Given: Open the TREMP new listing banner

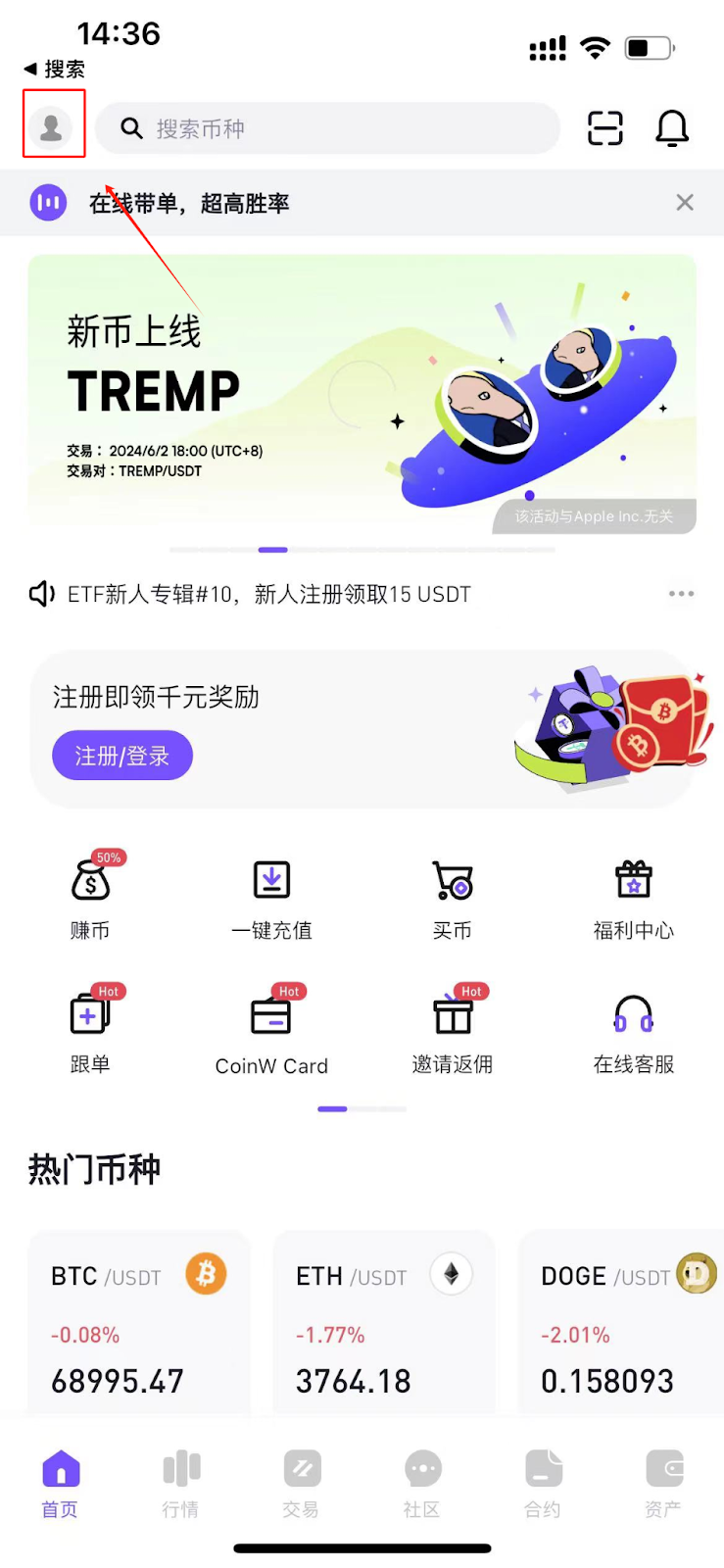Looking at the screenshot, I should point(362,394).
